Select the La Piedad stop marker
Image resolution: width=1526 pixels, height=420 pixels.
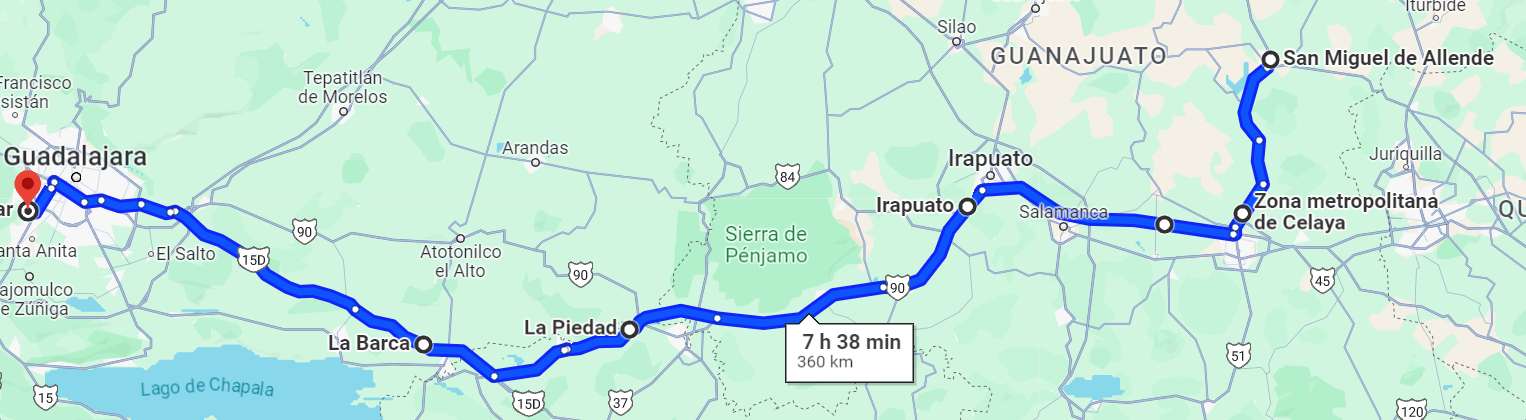coord(629,328)
